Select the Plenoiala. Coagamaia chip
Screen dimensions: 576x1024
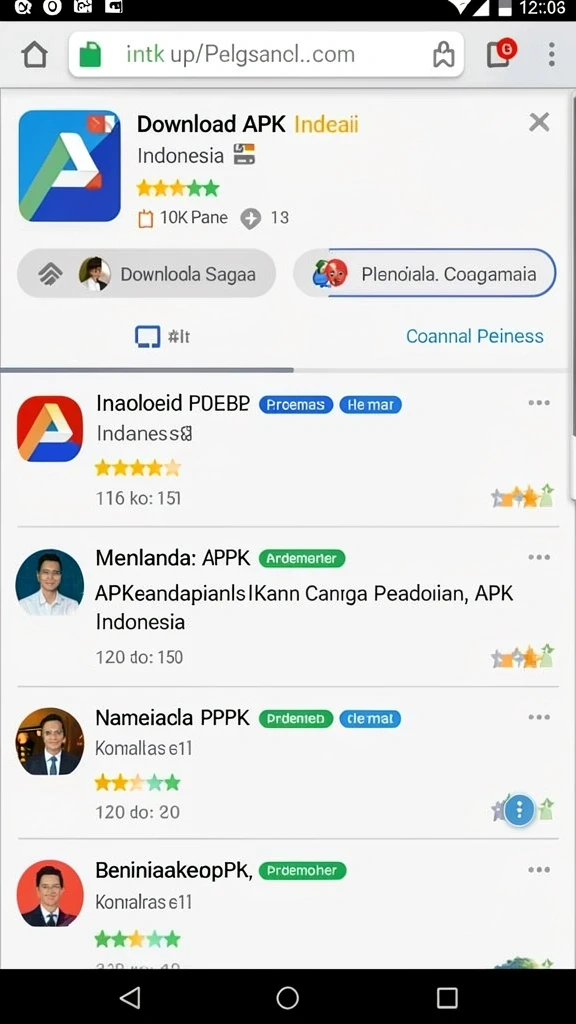click(x=424, y=274)
